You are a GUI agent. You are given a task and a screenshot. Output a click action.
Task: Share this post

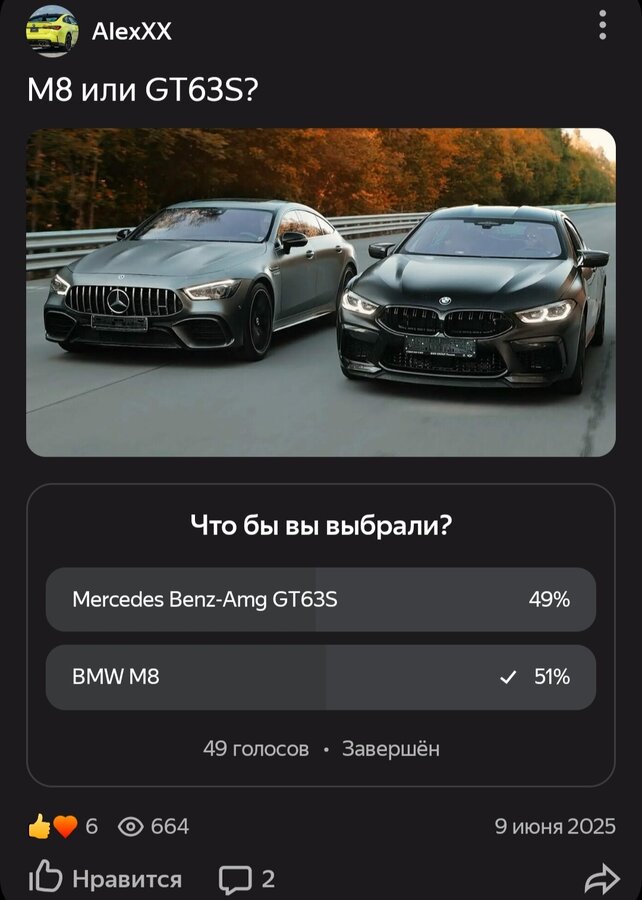click(x=601, y=879)
